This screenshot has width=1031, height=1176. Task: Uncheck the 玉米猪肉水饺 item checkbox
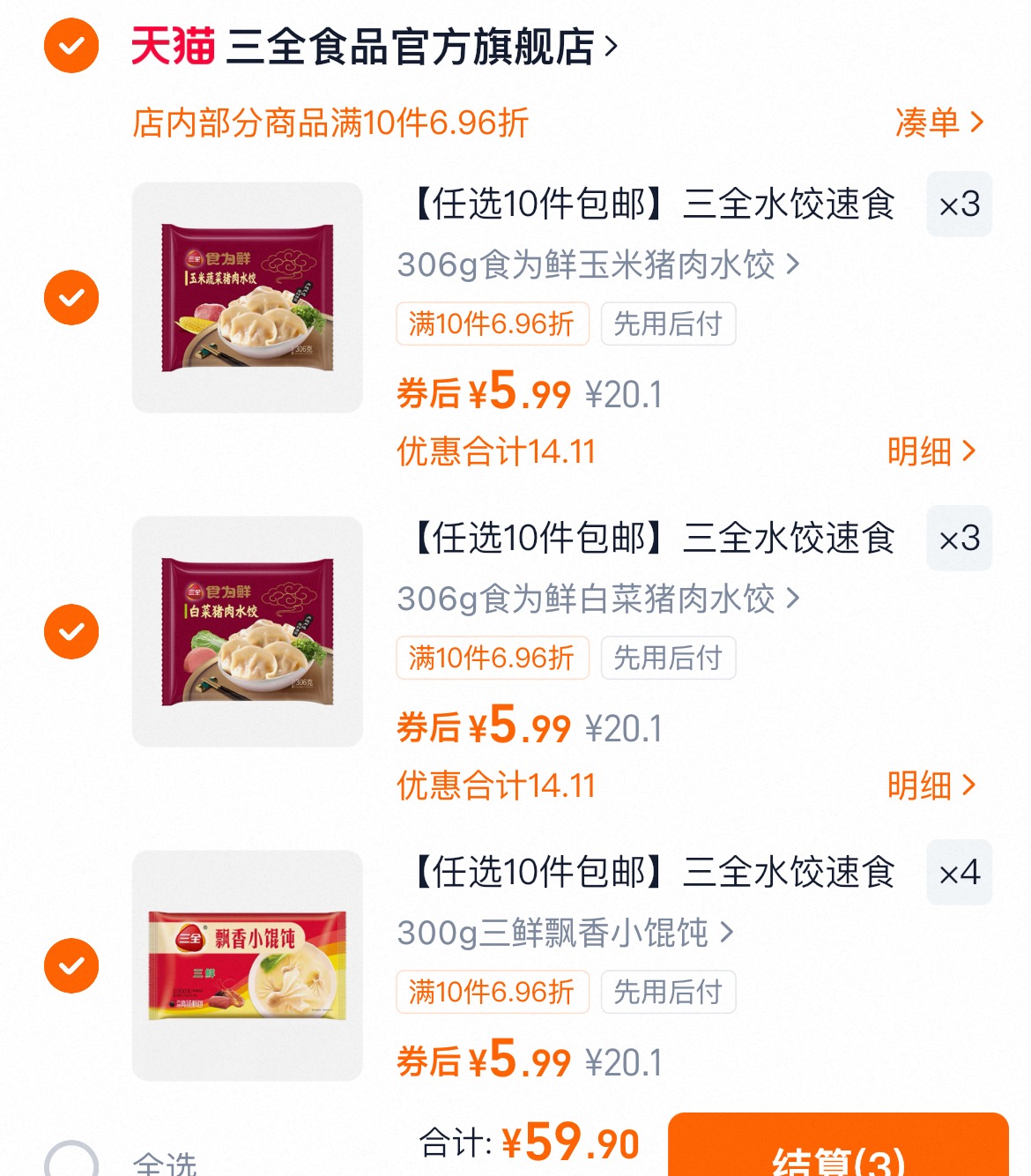click(x=70, y=297)
